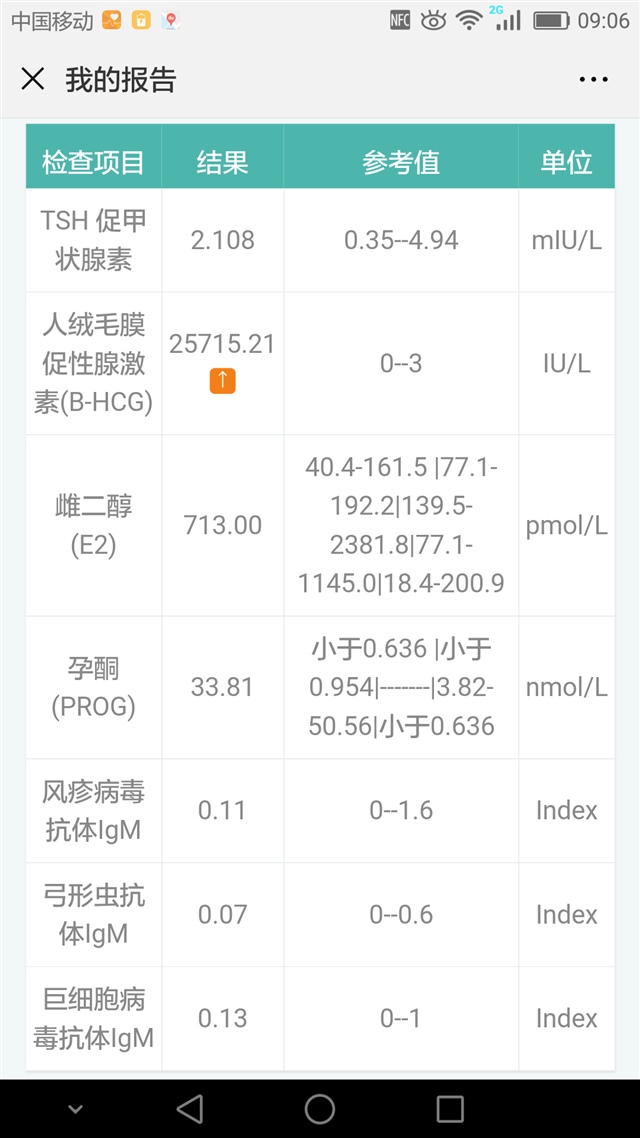The image size is (640, 1138).
Task: Go back with the system back button
Action: [x=189, y=1108]
